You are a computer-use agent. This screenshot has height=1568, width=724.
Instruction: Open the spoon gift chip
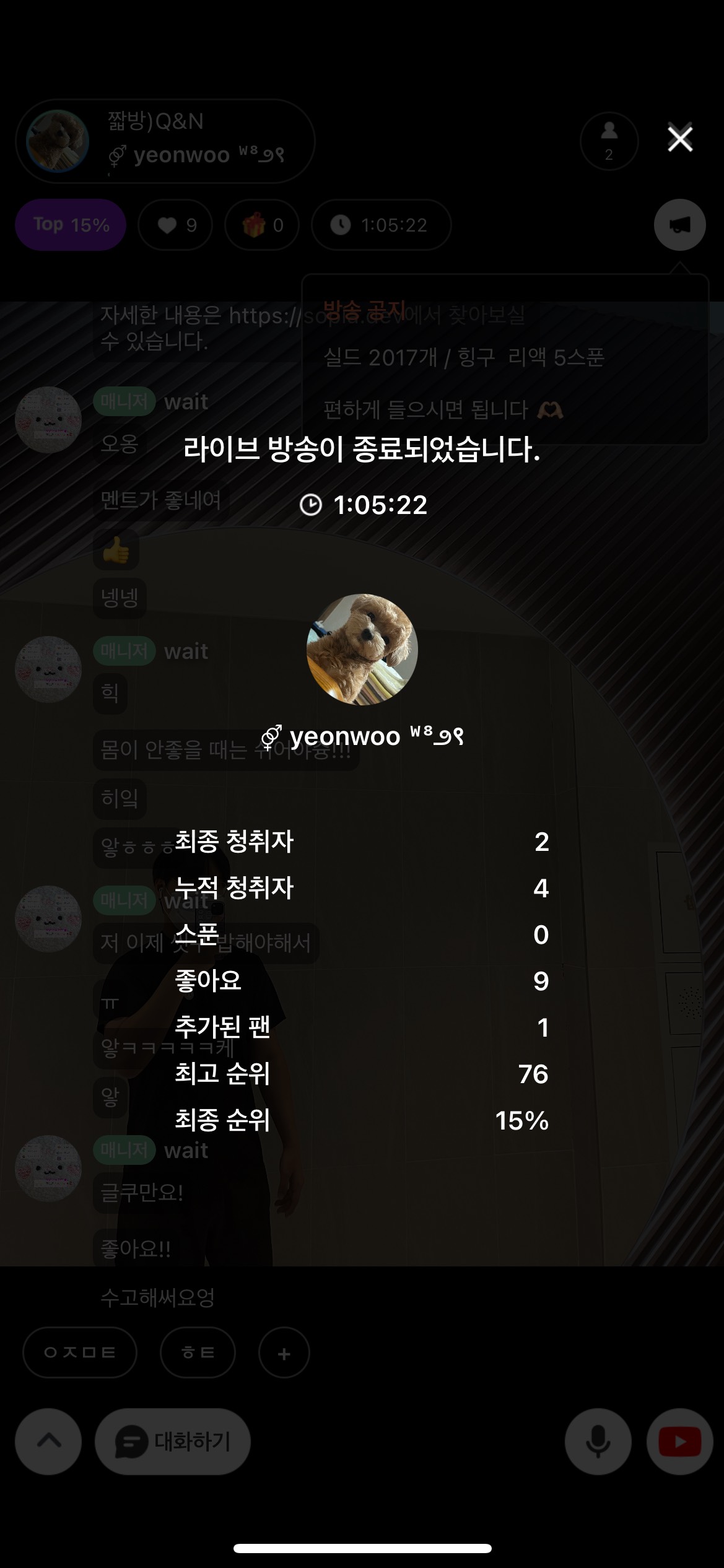click(x=263, y=225)
